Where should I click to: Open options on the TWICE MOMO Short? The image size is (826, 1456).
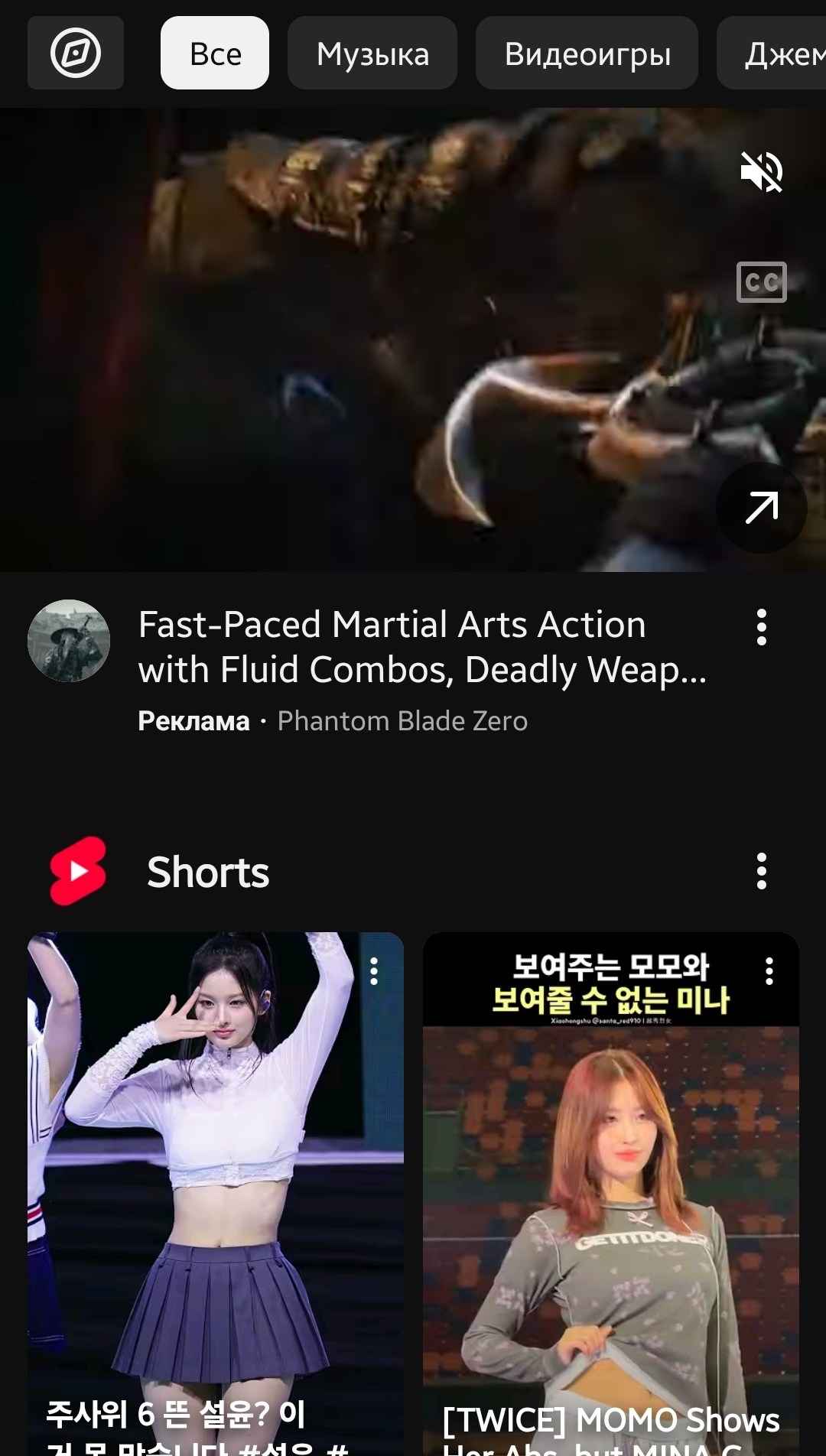coord(769,971)
